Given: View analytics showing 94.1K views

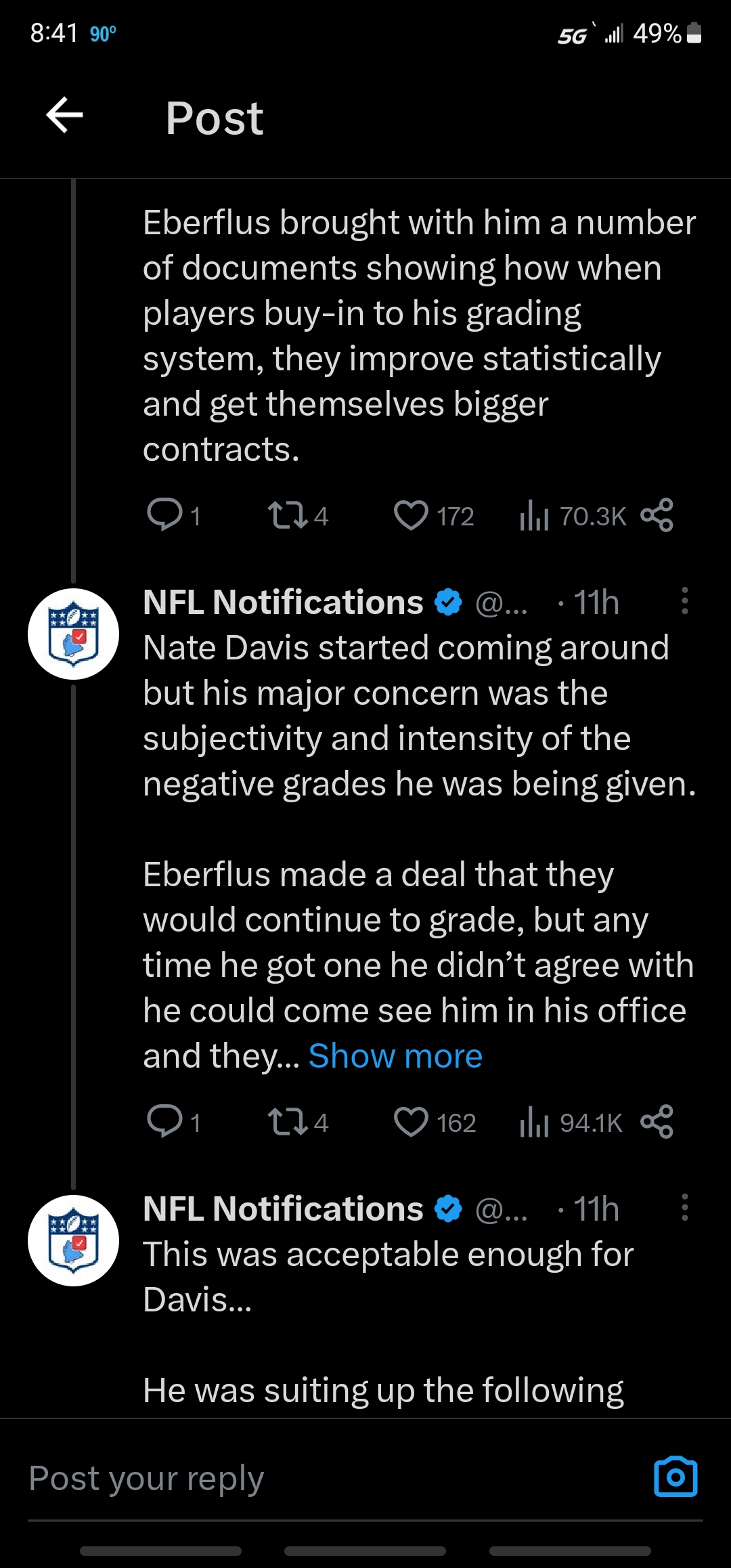Looking at the screenshot, I should (571, 1123).
